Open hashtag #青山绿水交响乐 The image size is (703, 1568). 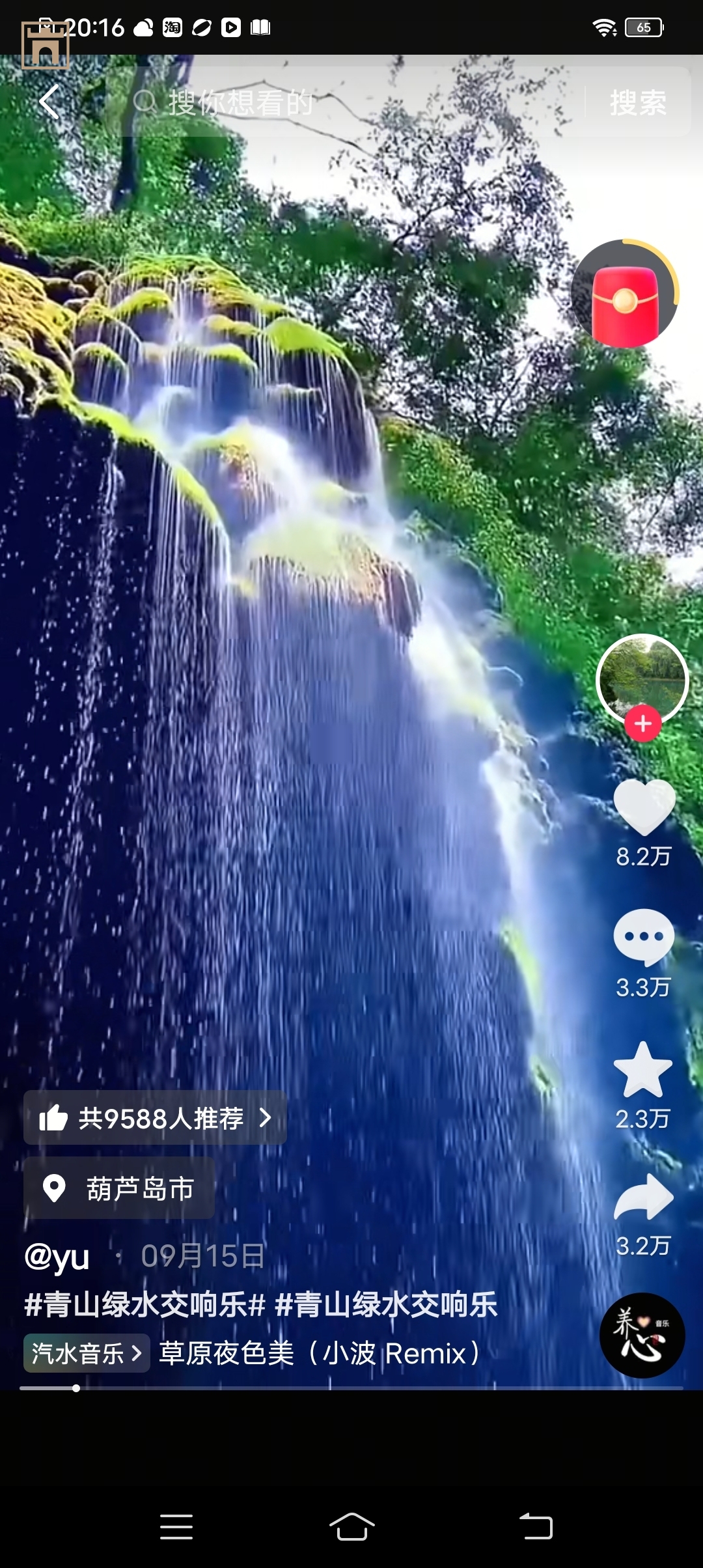click(145, 1304)
